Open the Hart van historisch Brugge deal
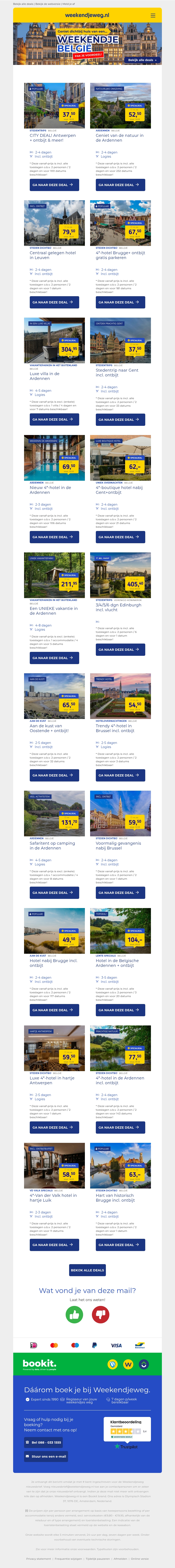 pos(120,1245)
